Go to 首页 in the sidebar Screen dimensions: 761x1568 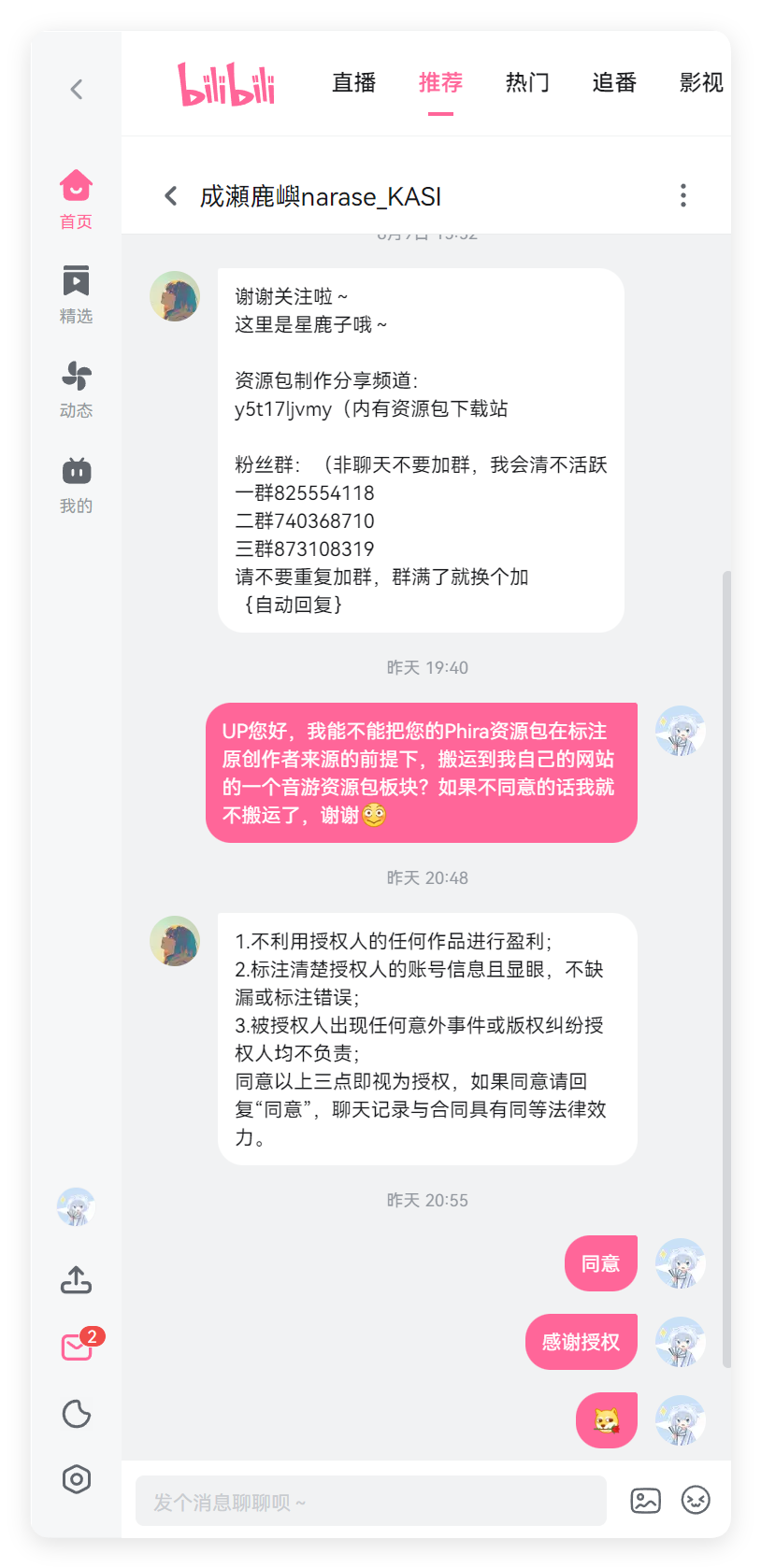pos(76,198)
